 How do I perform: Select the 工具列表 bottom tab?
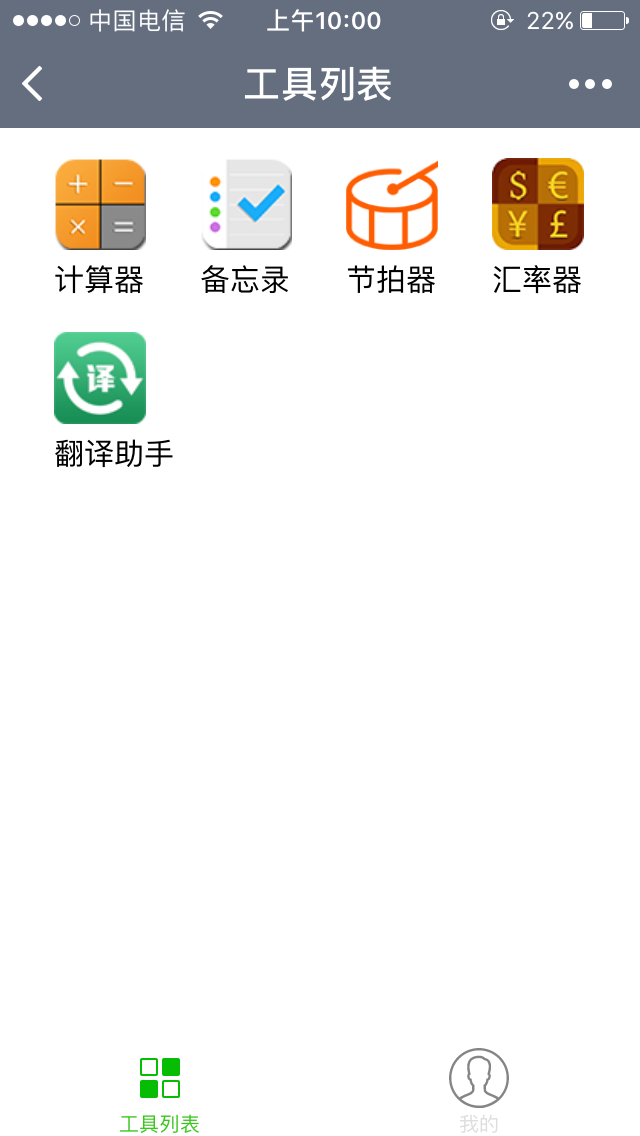click(x=160, y=1092)
